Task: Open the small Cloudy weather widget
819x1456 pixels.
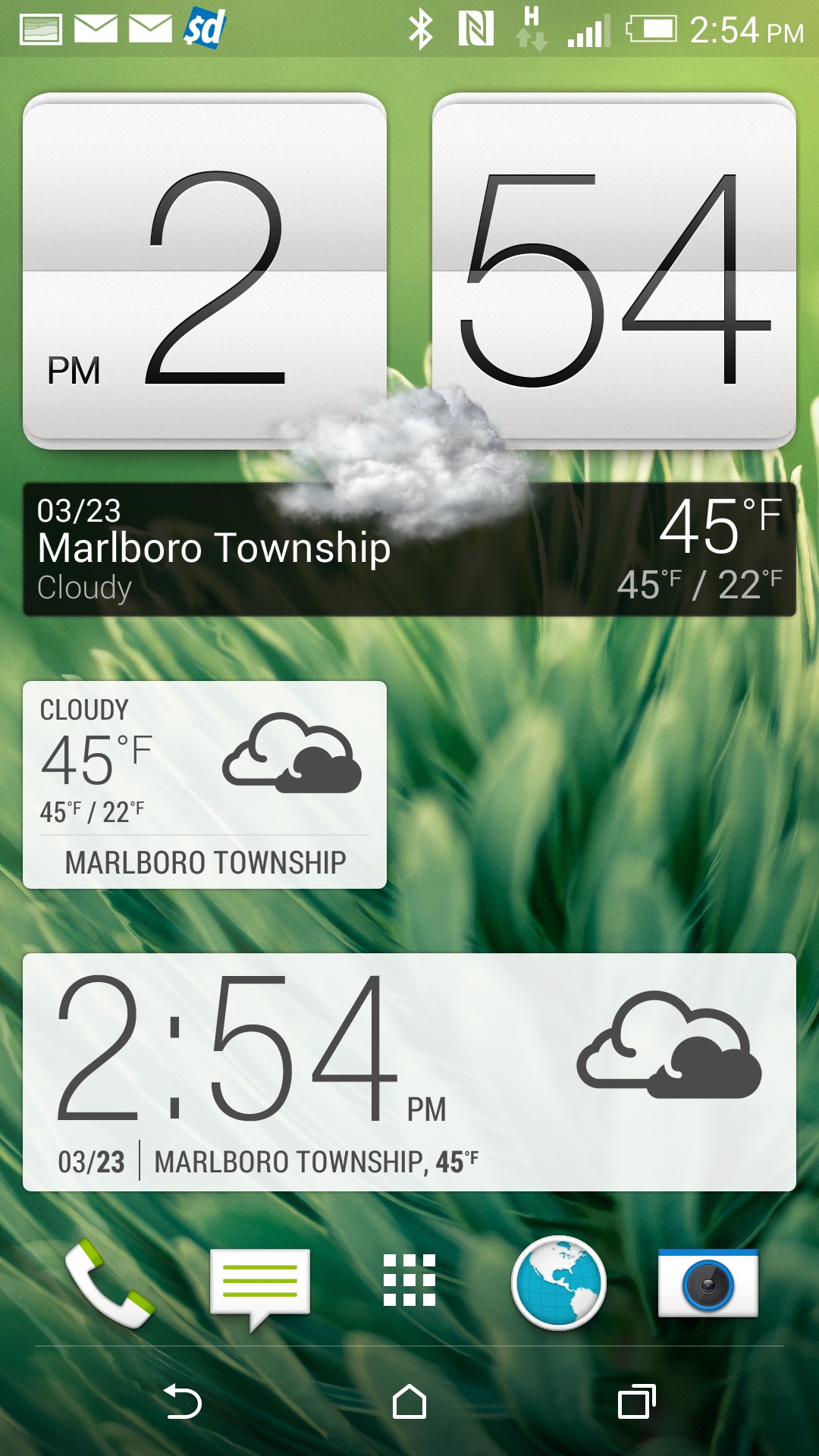Action: coord(205,785)
